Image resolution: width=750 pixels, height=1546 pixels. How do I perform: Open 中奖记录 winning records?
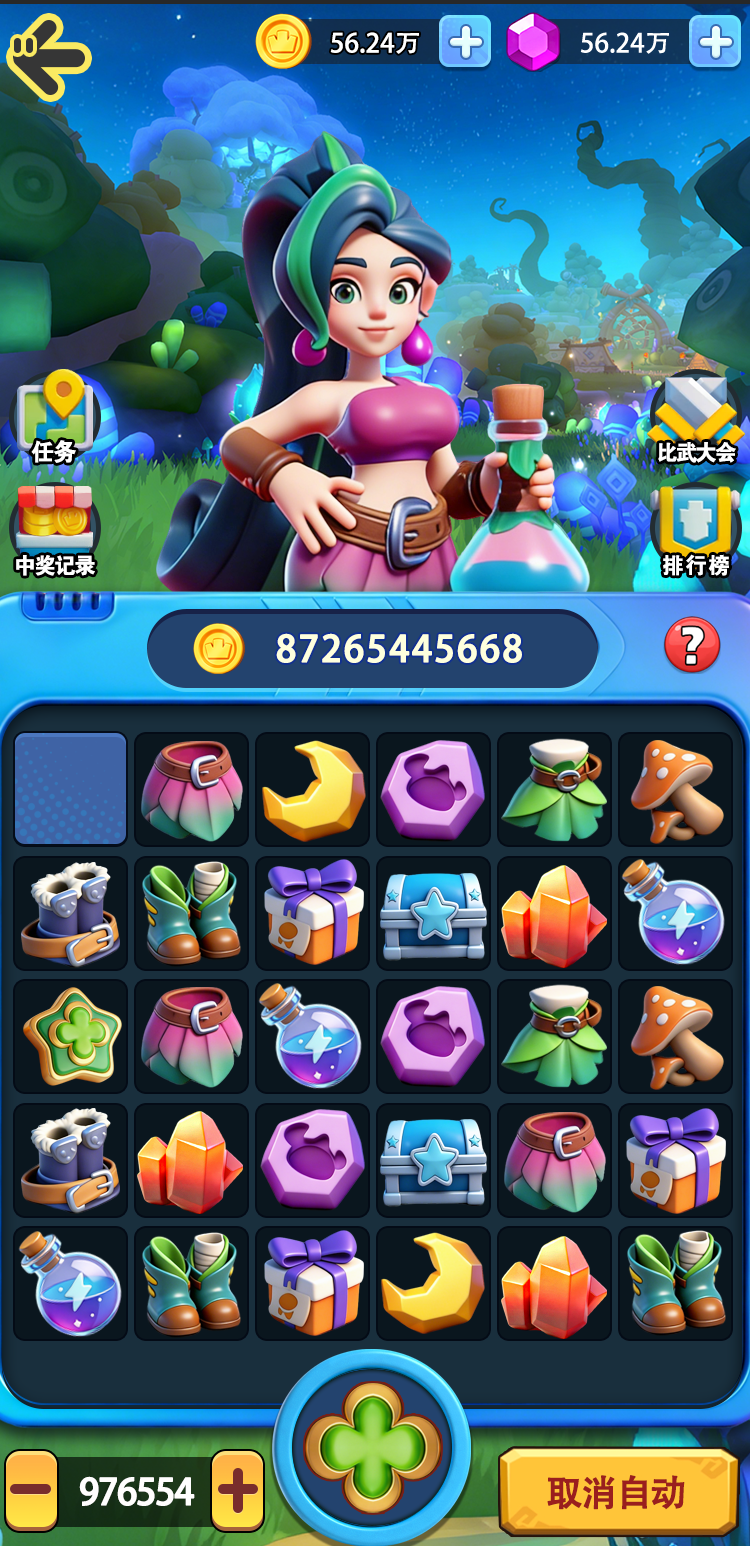(x=55, y=532)
